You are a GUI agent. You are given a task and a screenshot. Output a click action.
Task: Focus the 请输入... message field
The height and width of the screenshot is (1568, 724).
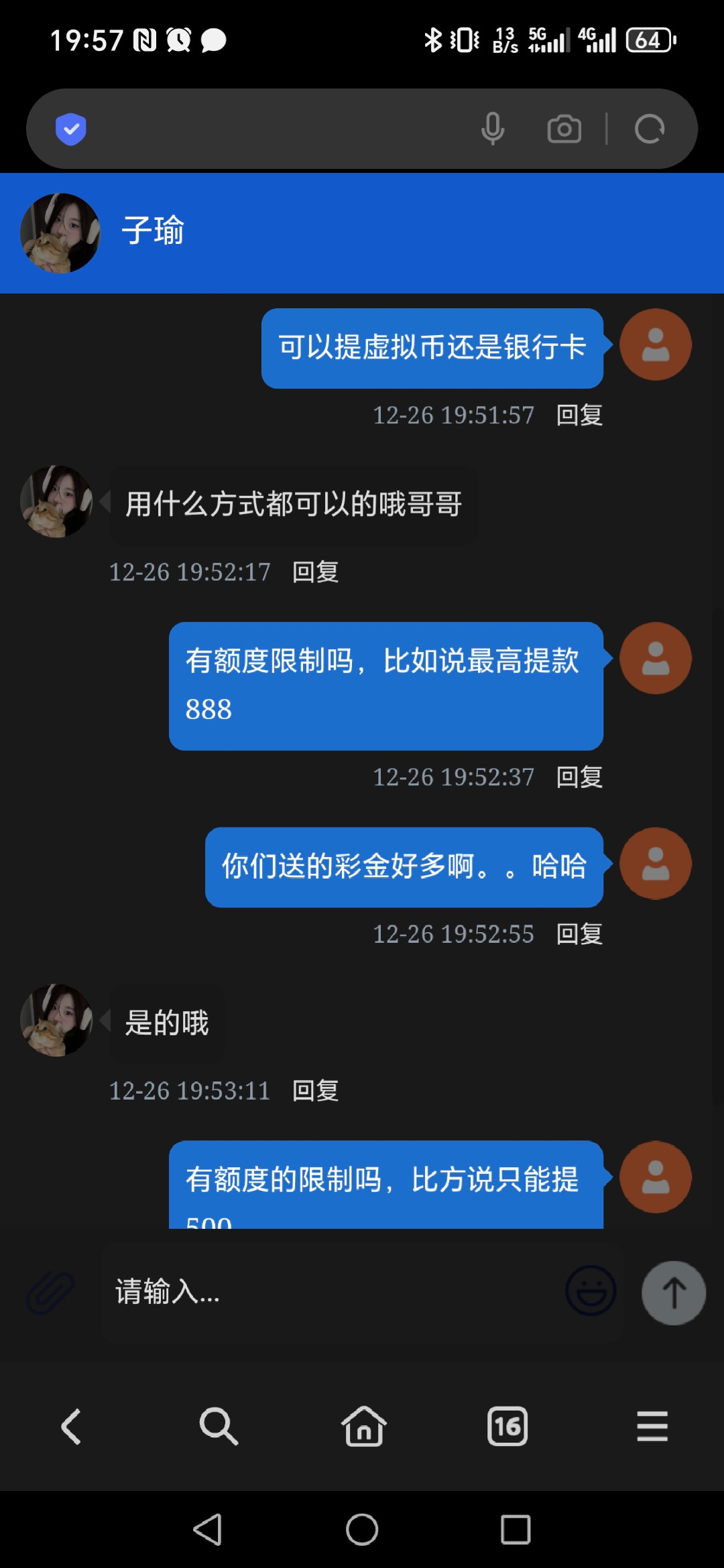click(x=332, y=1291)
